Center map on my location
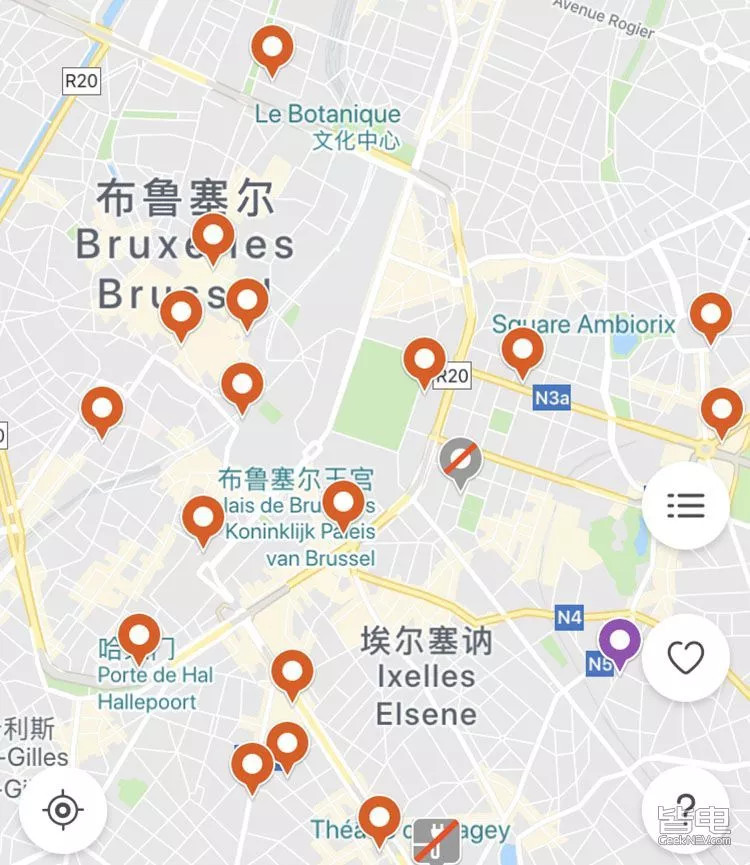The width and height of the screenshot is (750, 865). point(63,809)
